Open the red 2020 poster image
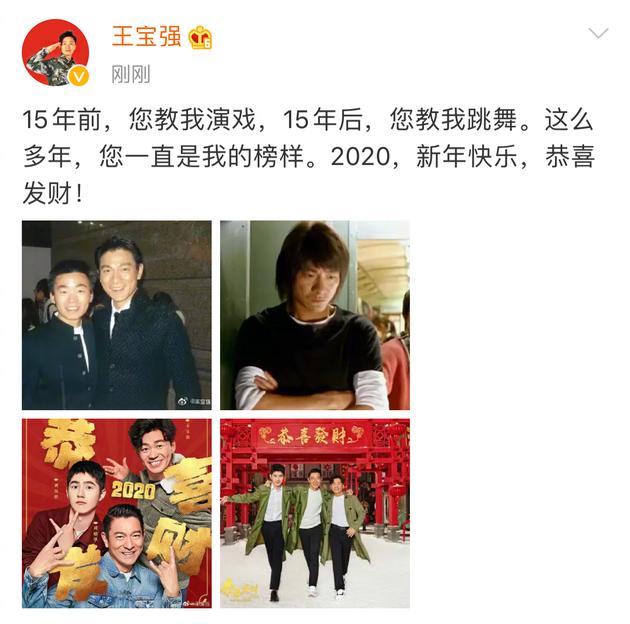Screen dimensions: 630x624 point(117,513)
